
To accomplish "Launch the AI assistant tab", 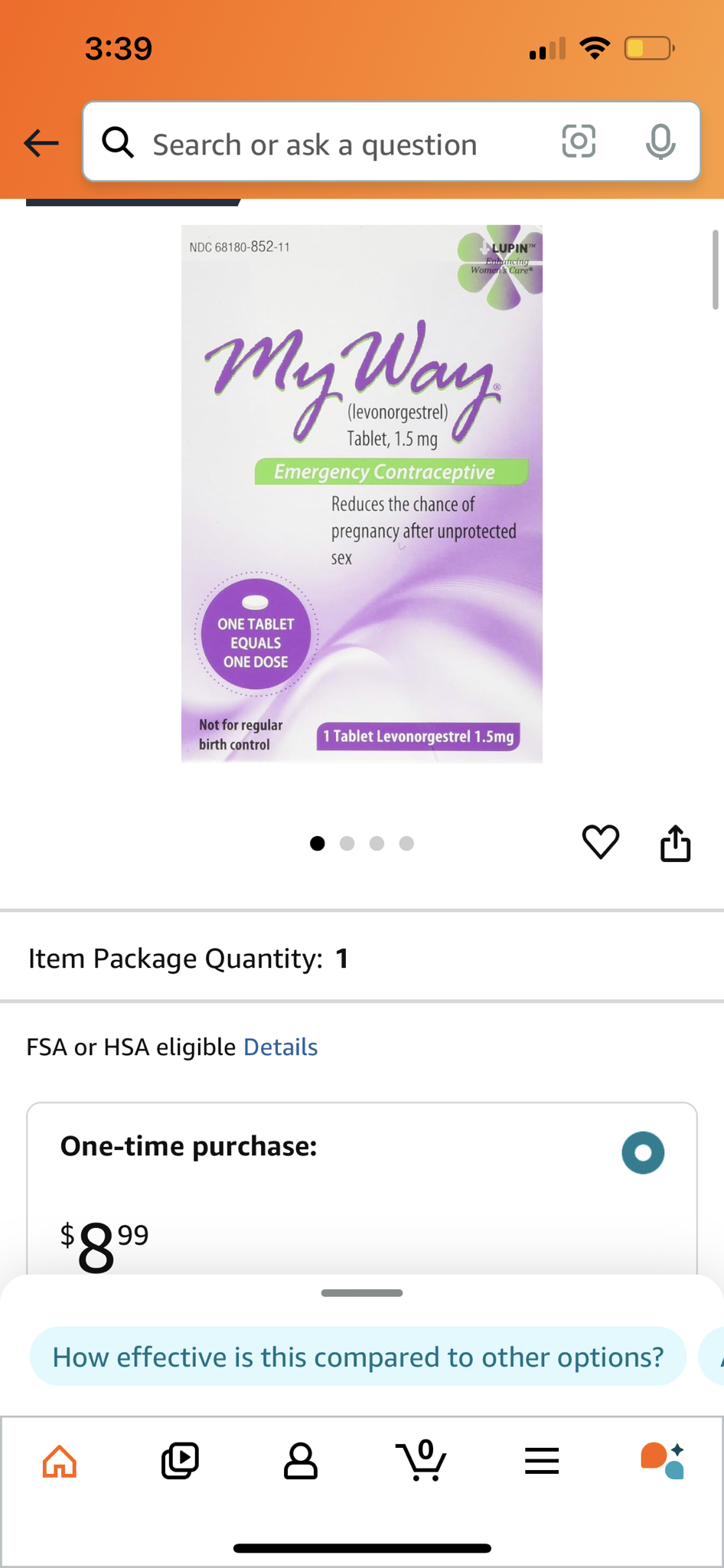I will tap(663, 1461).
